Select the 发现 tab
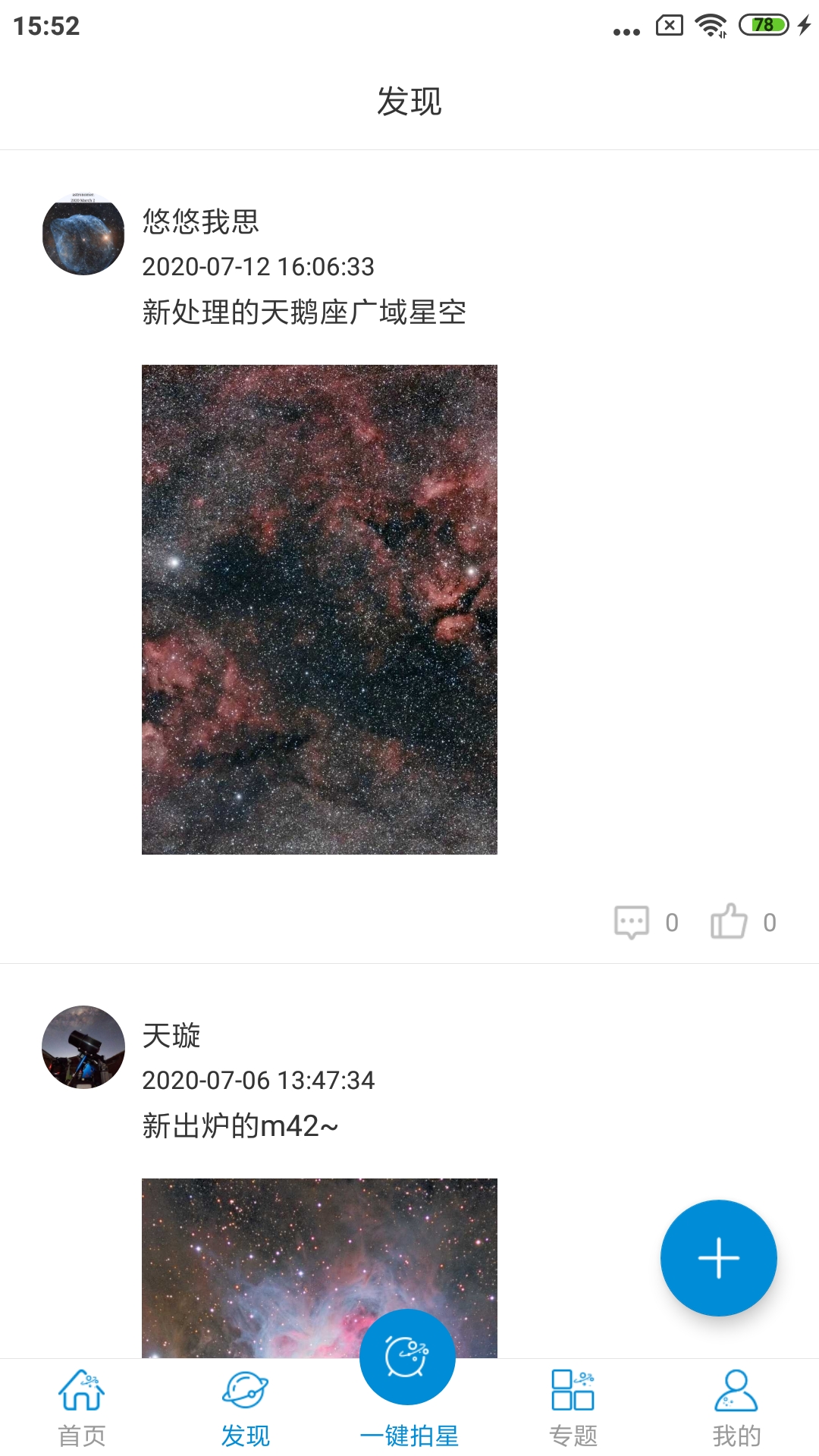Viewport: 819px width, 1456px height. tap(245, 1407)
